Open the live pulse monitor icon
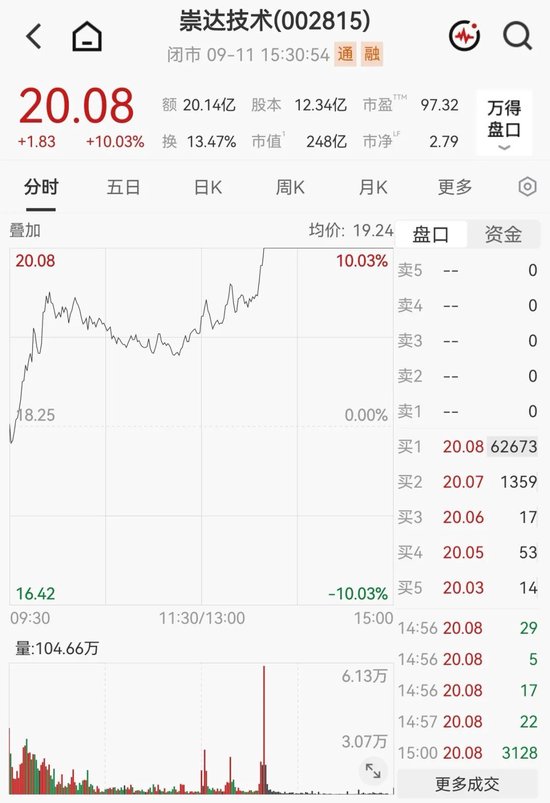The height and width of the screenshot is (803, 550). (x=464, y=36)
